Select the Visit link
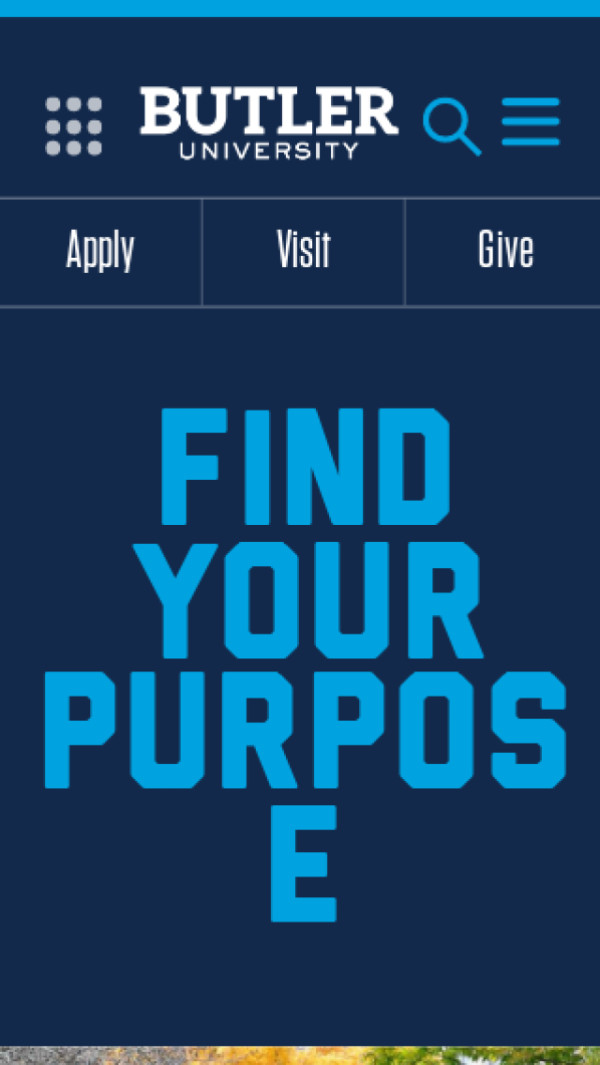The width and height of the screenshot is (600, 1065). pyautogui.click(x=303, y=251)
